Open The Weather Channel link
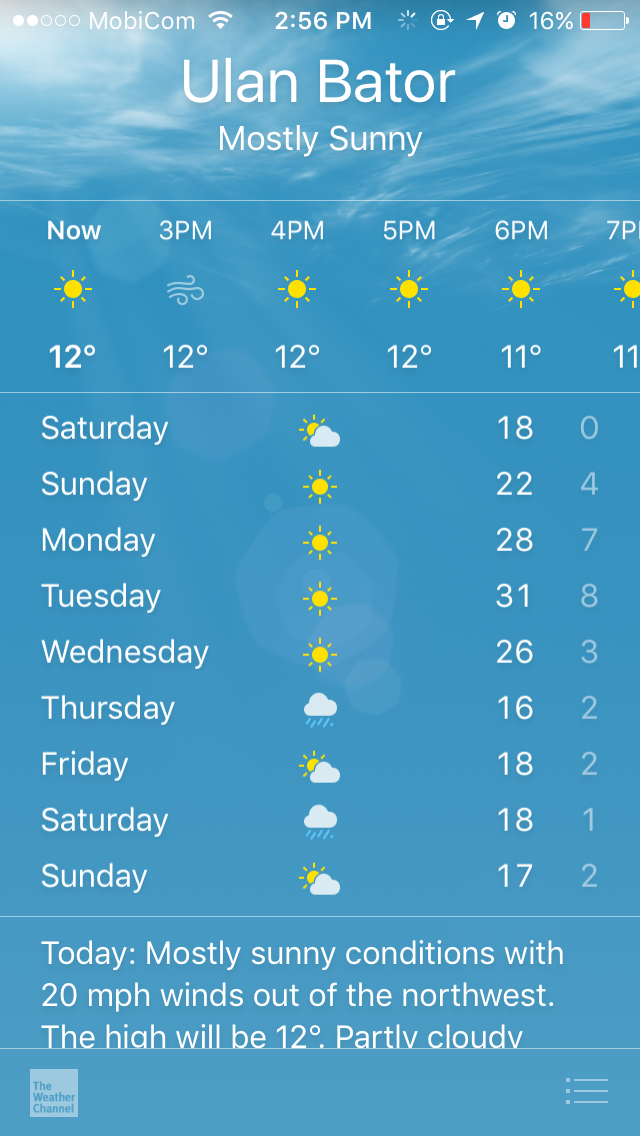 tap(54, 1092)
